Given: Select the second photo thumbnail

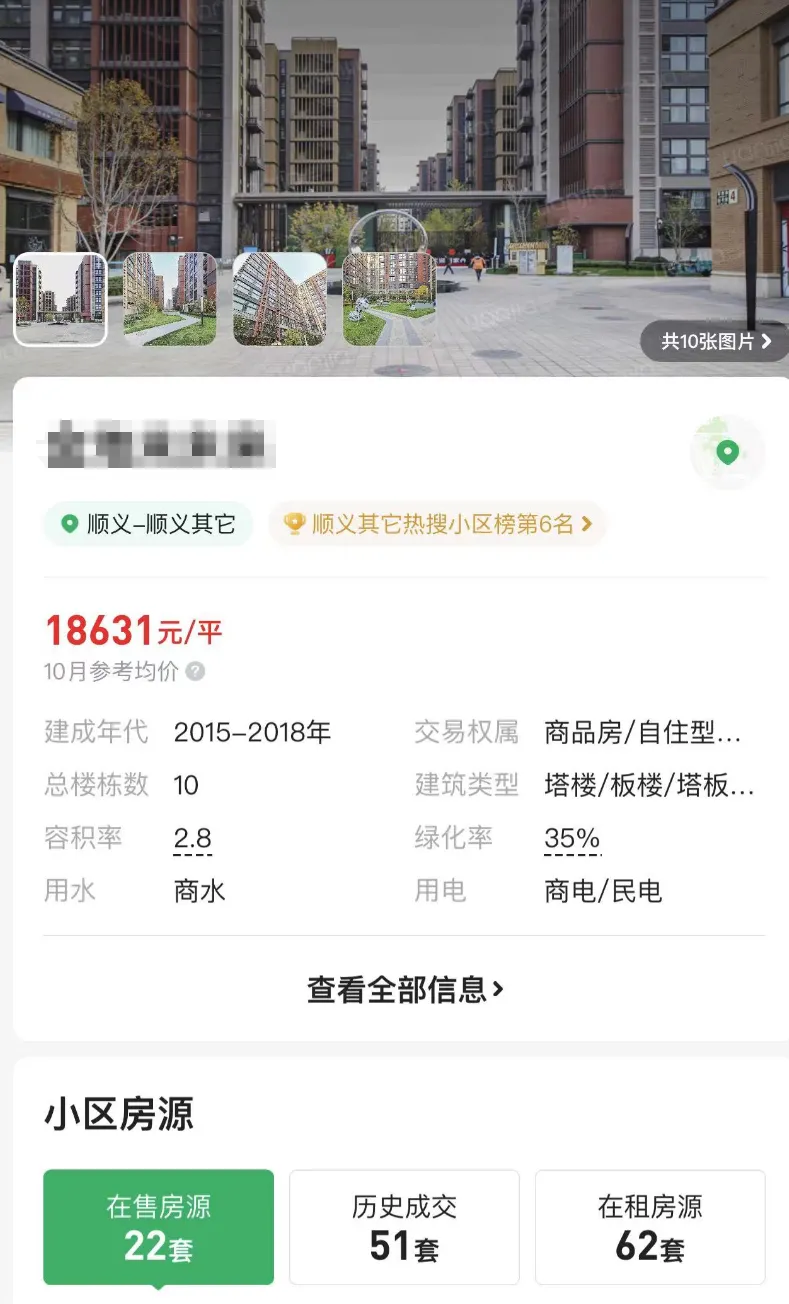Looking at the screenshot, I should coord(169,299).
